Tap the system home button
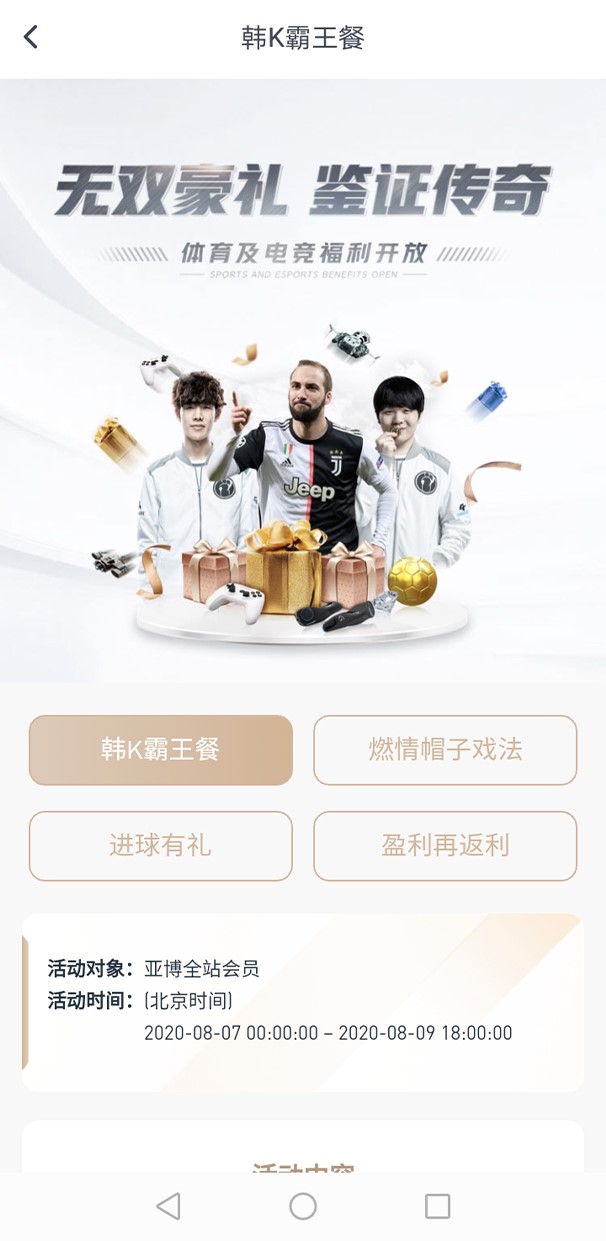 coord(303,1206)
